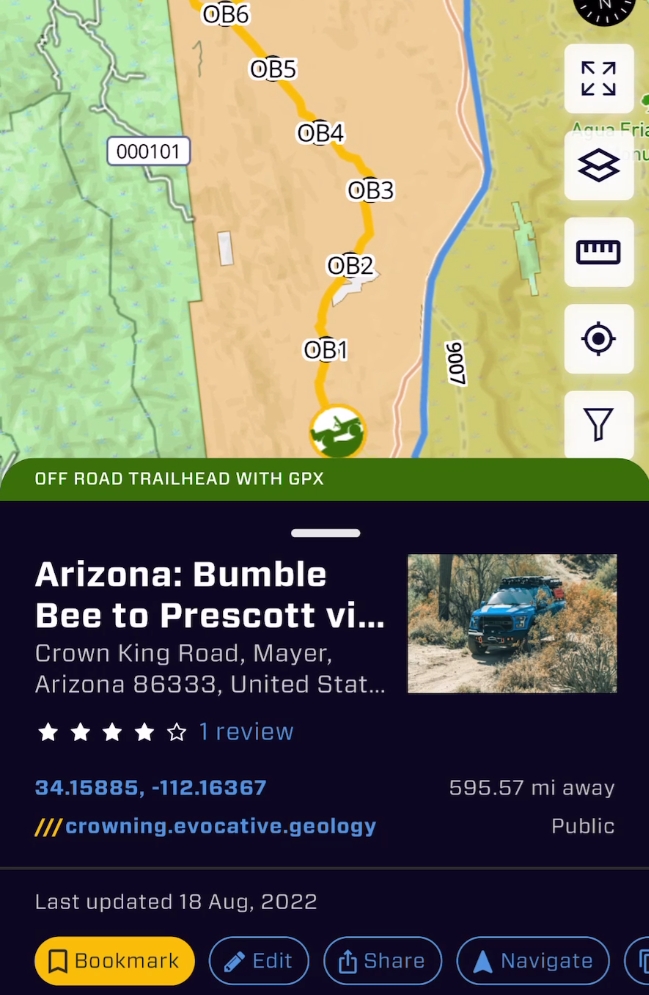Start navigation to the trailhead
Image resolution: width=649 pixels, height=995 pixels.
pos(533,961)
